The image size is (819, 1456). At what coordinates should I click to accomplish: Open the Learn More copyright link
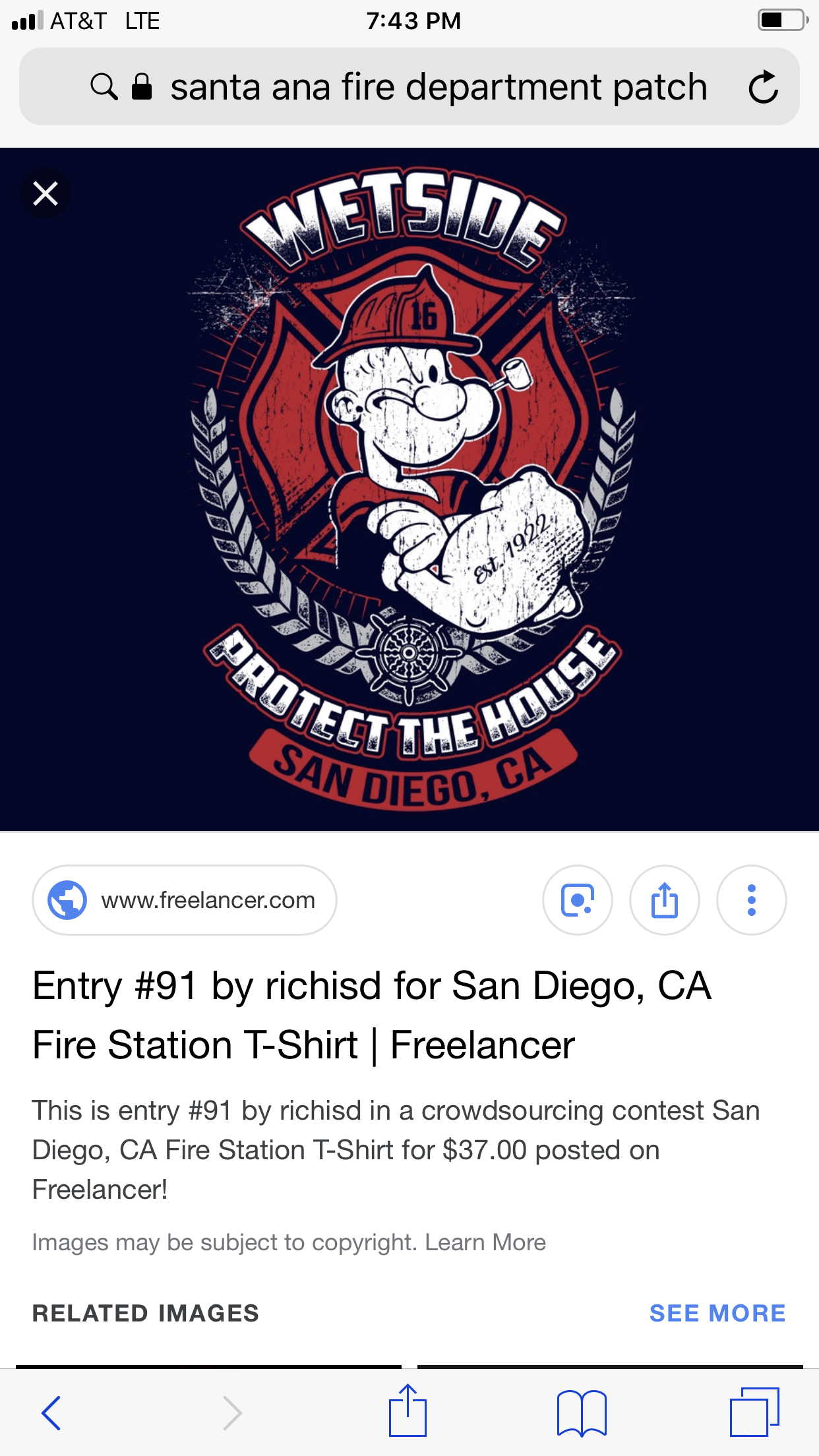(x=485, y=1242)
